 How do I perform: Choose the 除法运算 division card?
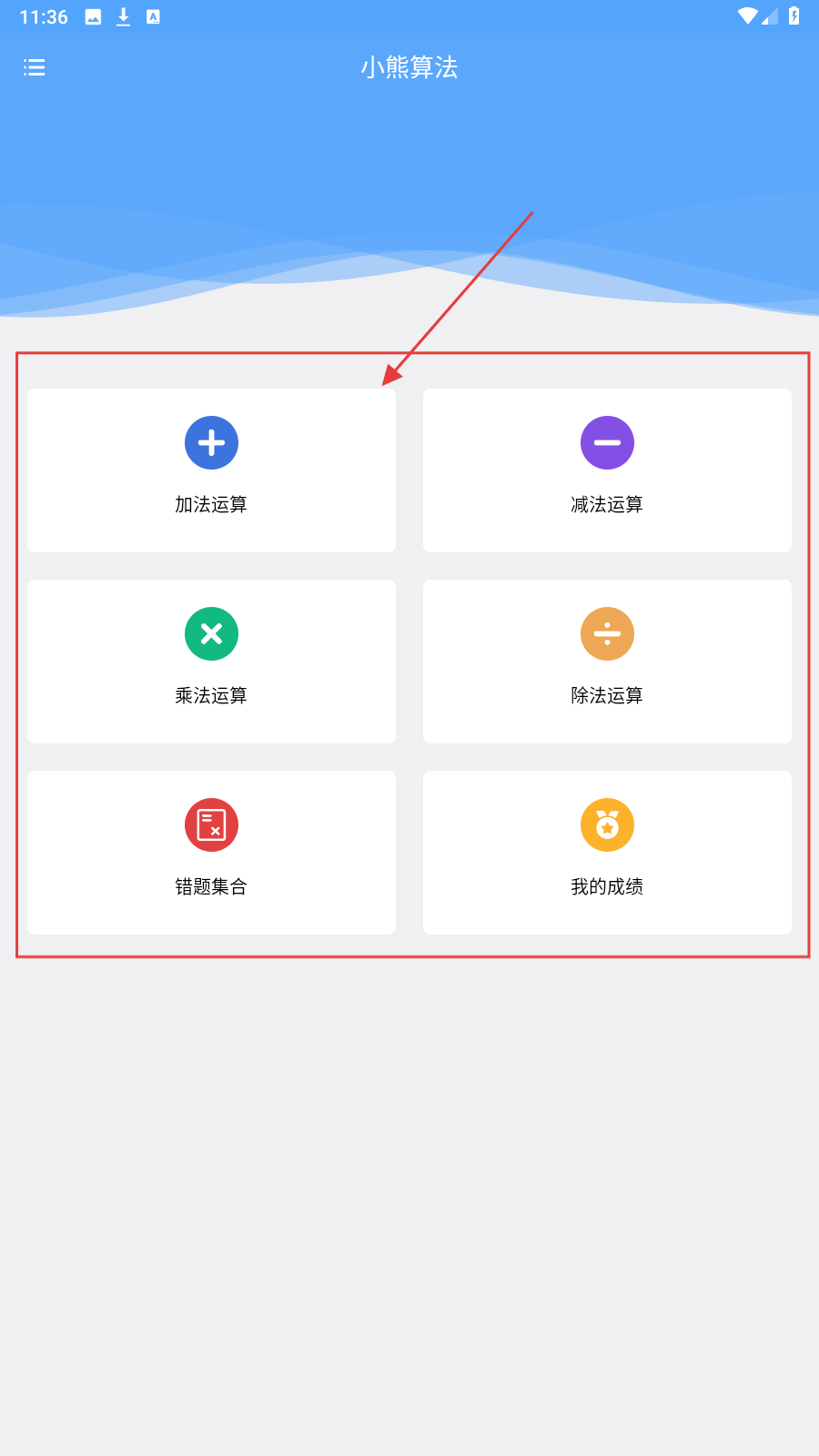click(607, 661)
